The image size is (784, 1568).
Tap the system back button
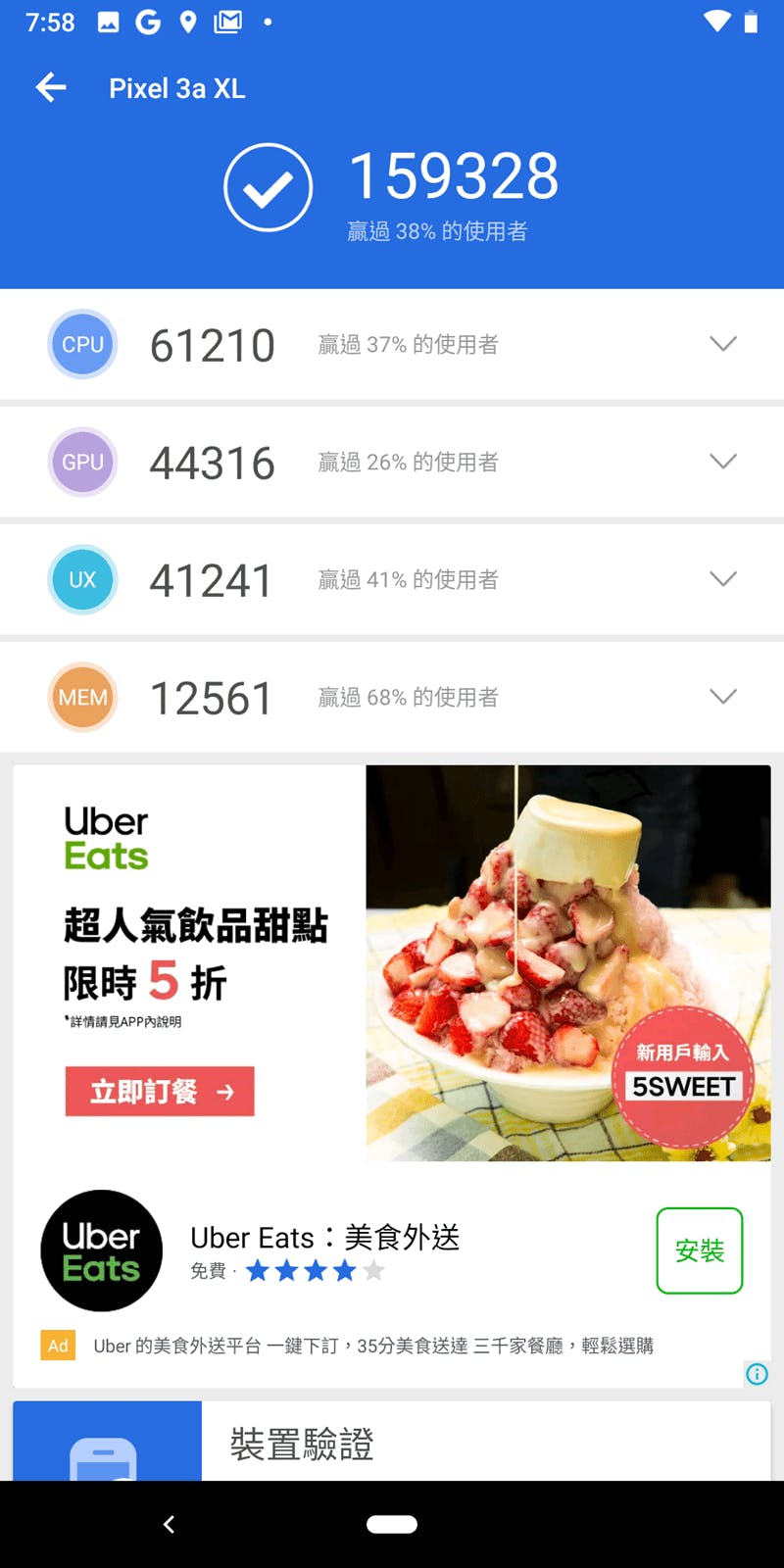169,1524
